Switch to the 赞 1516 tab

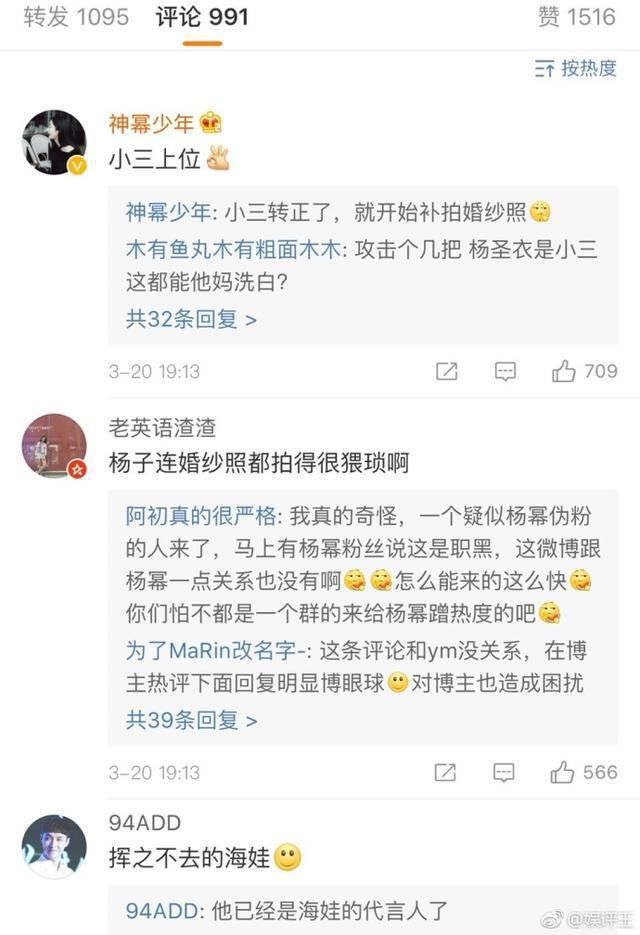tap(576, 17)
